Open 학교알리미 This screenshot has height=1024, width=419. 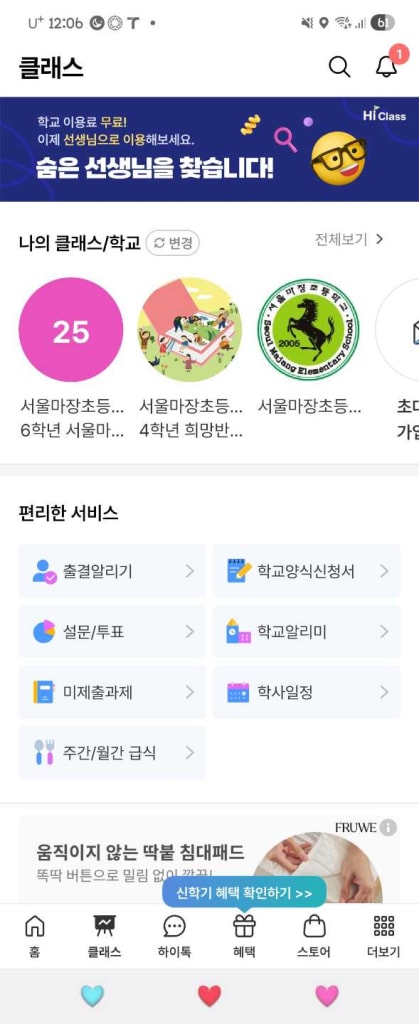pos(306,632)
